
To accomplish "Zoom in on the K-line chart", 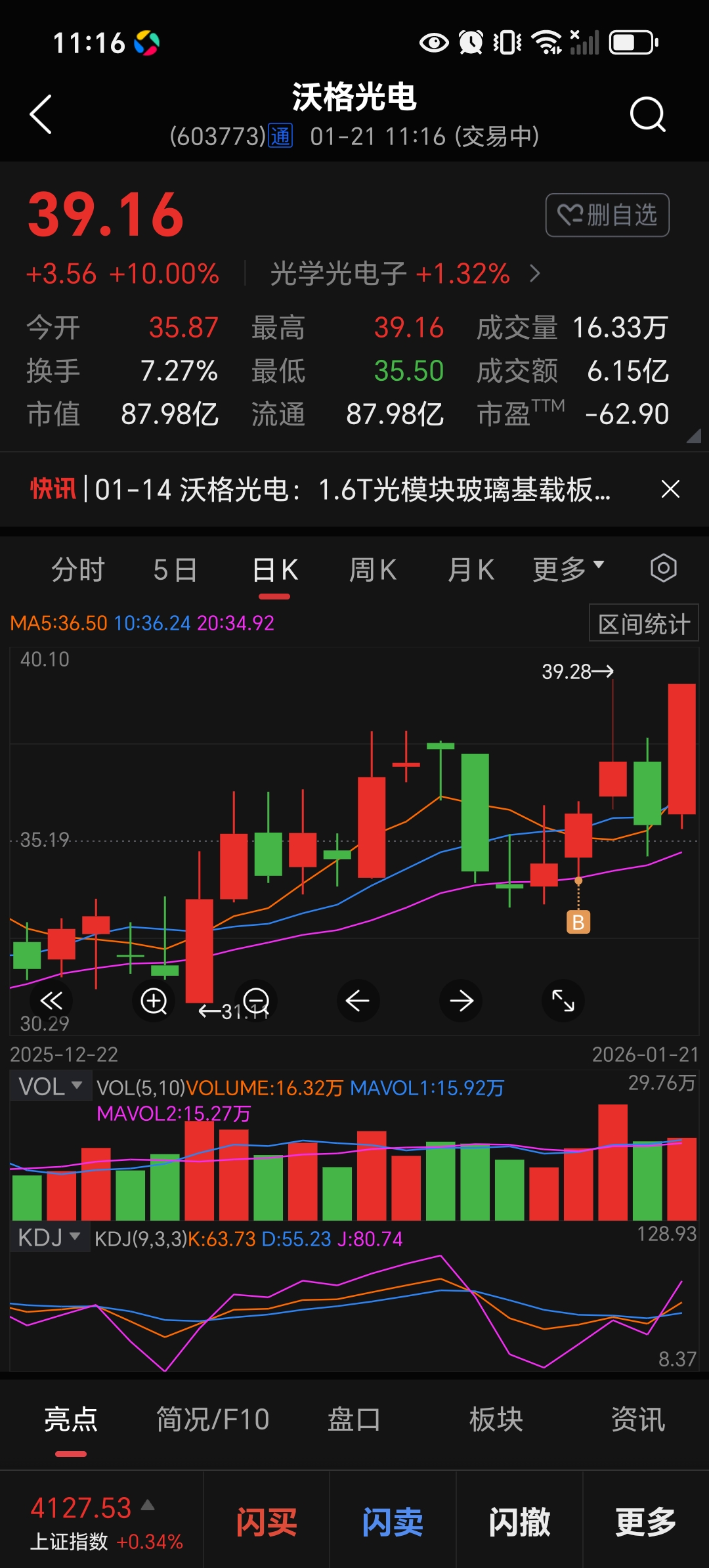I will pos(154,1001).
